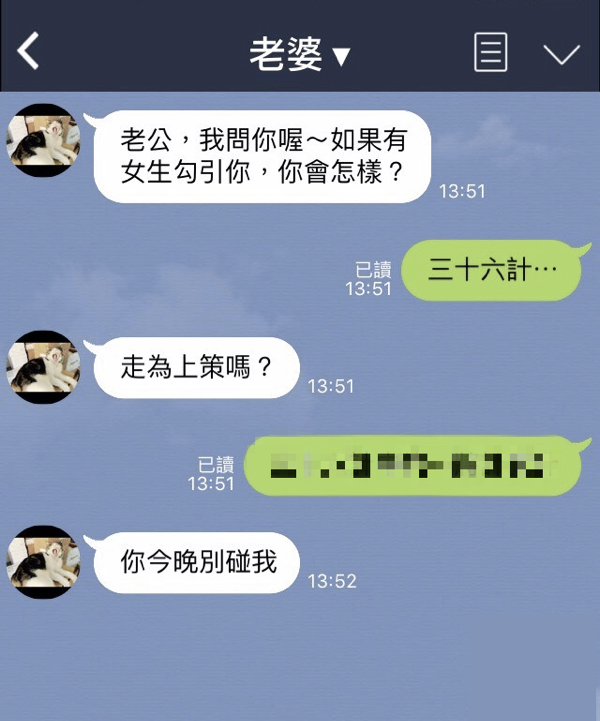Open the chat menu chevron
600x721 pixels.
[x=561, y=54]
